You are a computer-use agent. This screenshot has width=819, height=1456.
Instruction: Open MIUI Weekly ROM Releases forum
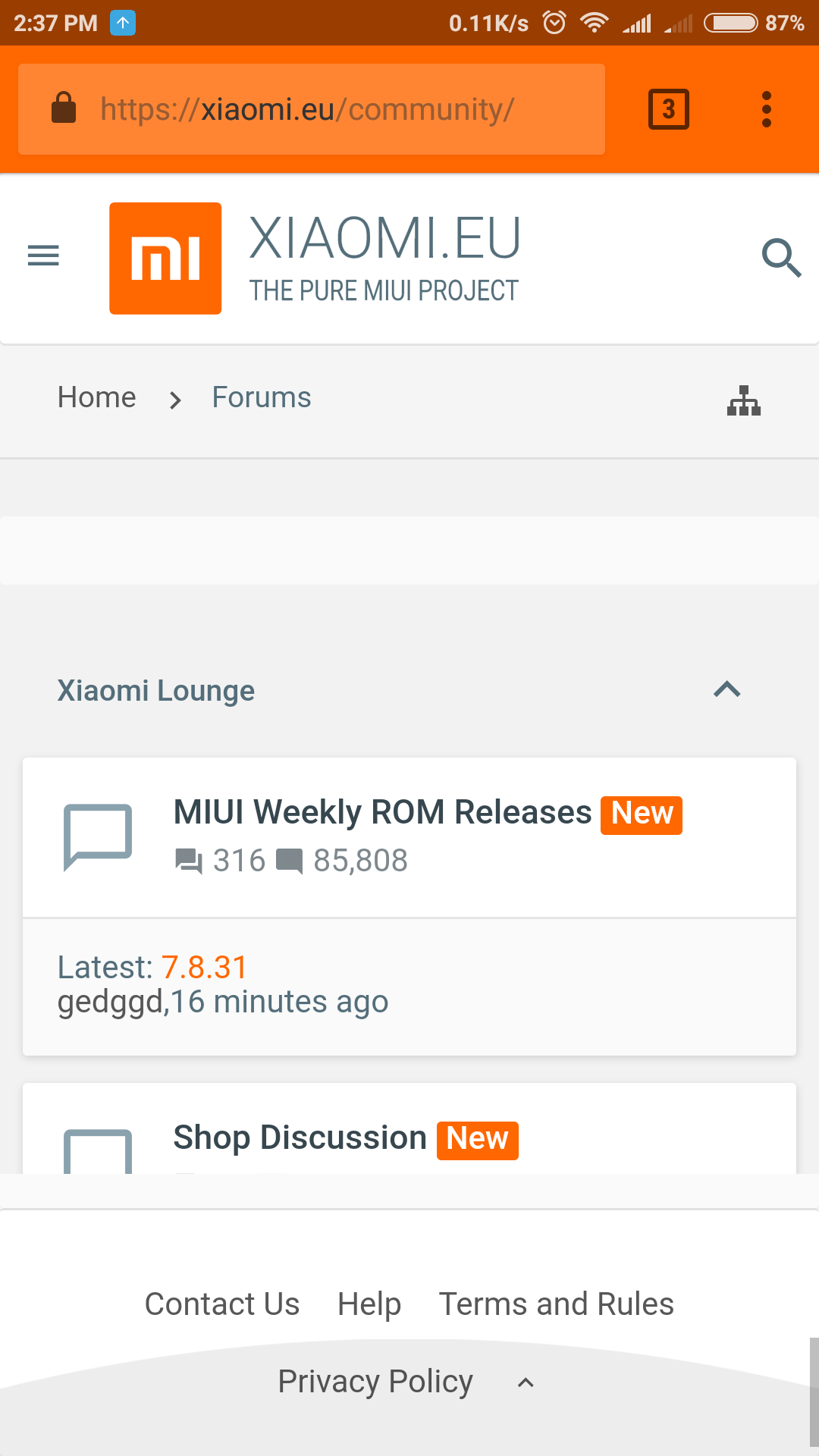click(382, 812)
